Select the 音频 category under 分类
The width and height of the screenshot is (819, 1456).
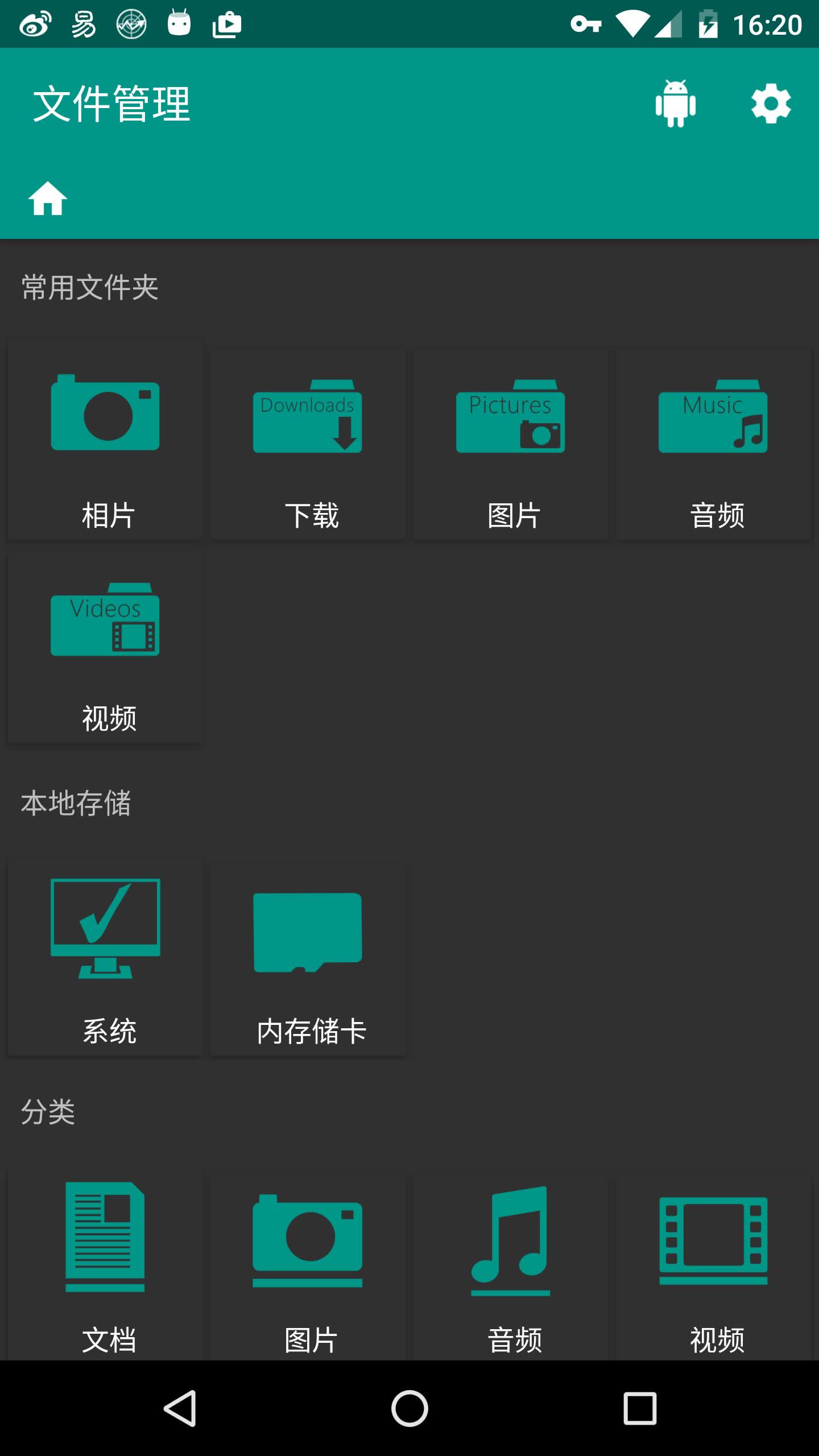click(510, 1265)
